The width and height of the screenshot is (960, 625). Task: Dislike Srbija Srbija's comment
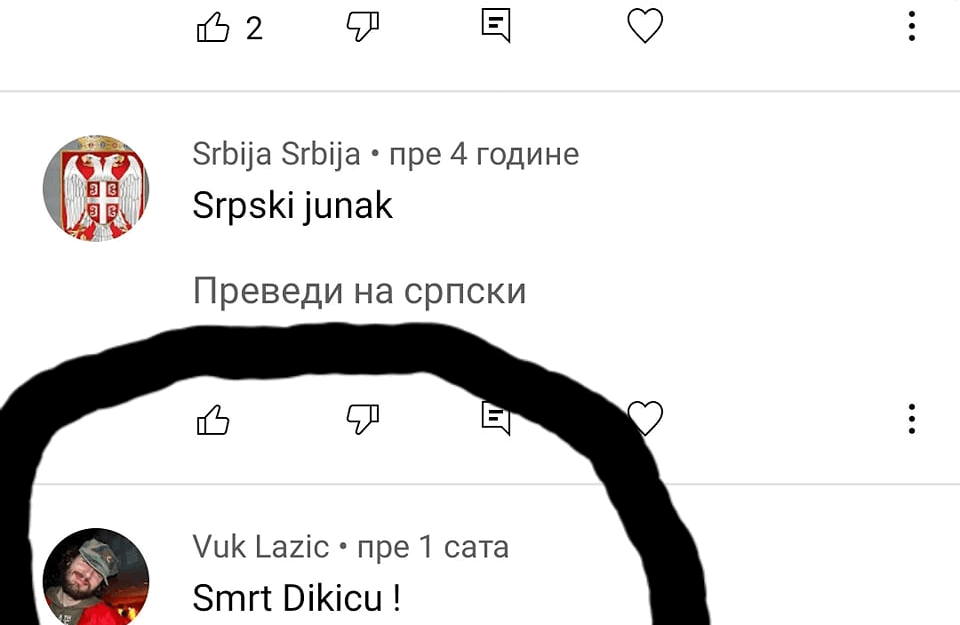[x=362, y=420]
